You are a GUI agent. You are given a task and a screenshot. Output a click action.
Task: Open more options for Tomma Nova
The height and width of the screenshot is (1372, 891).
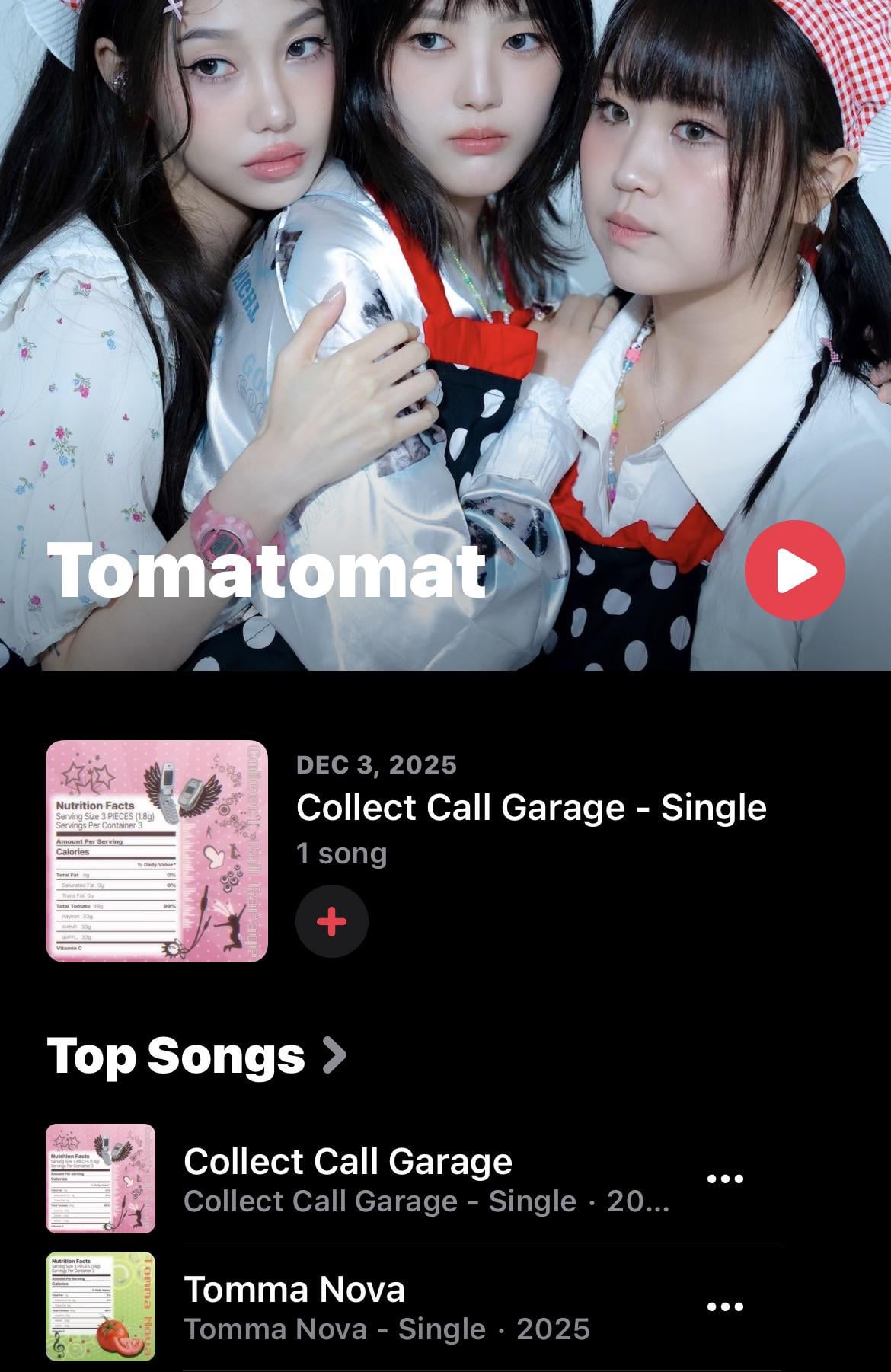(x=725, y=1307)
